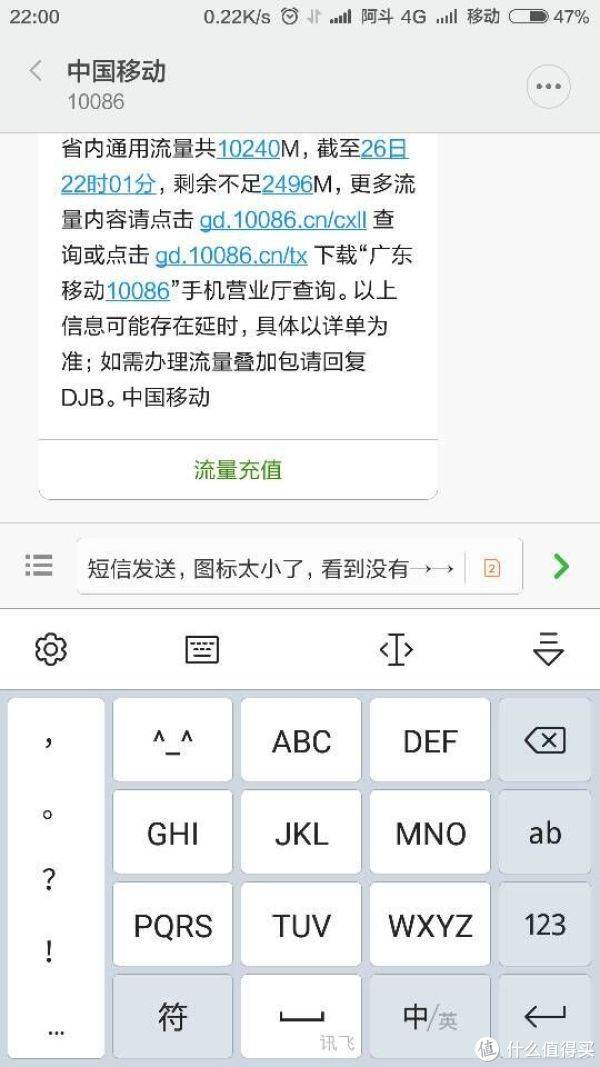Image resolution: width=600 pixels, height=1067 pixels.
Task: Tap the 符 symbols key
Action: pos(172,1017)
